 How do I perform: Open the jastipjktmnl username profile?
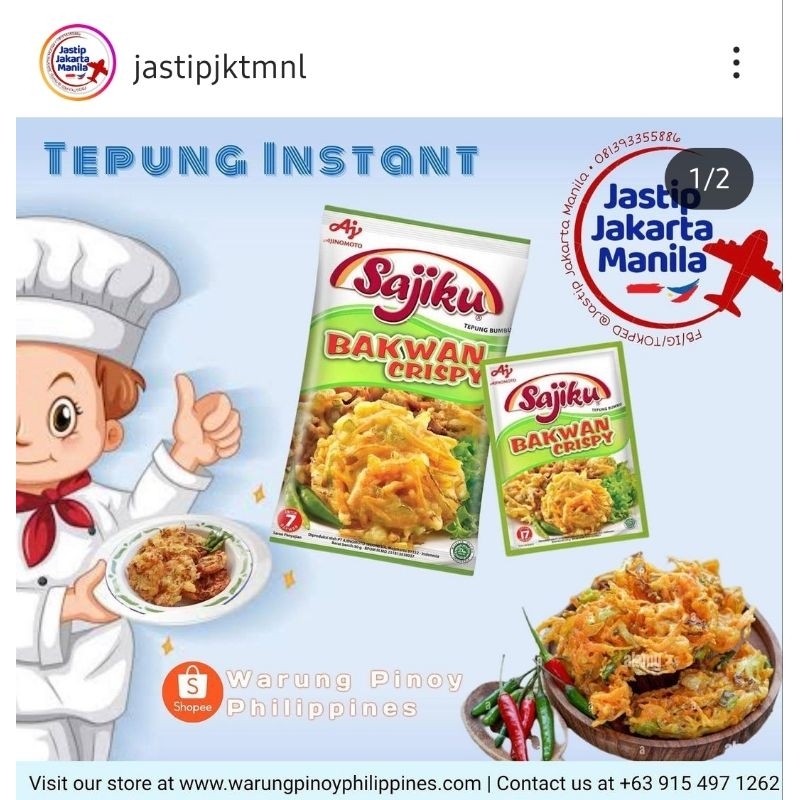pos(220,67)
